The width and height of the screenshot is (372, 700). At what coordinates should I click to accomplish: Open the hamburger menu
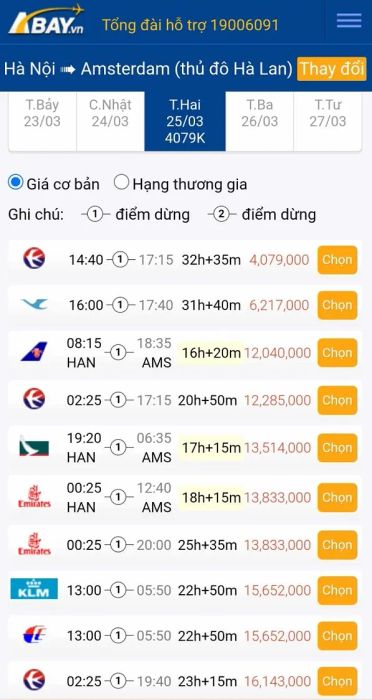349,21
